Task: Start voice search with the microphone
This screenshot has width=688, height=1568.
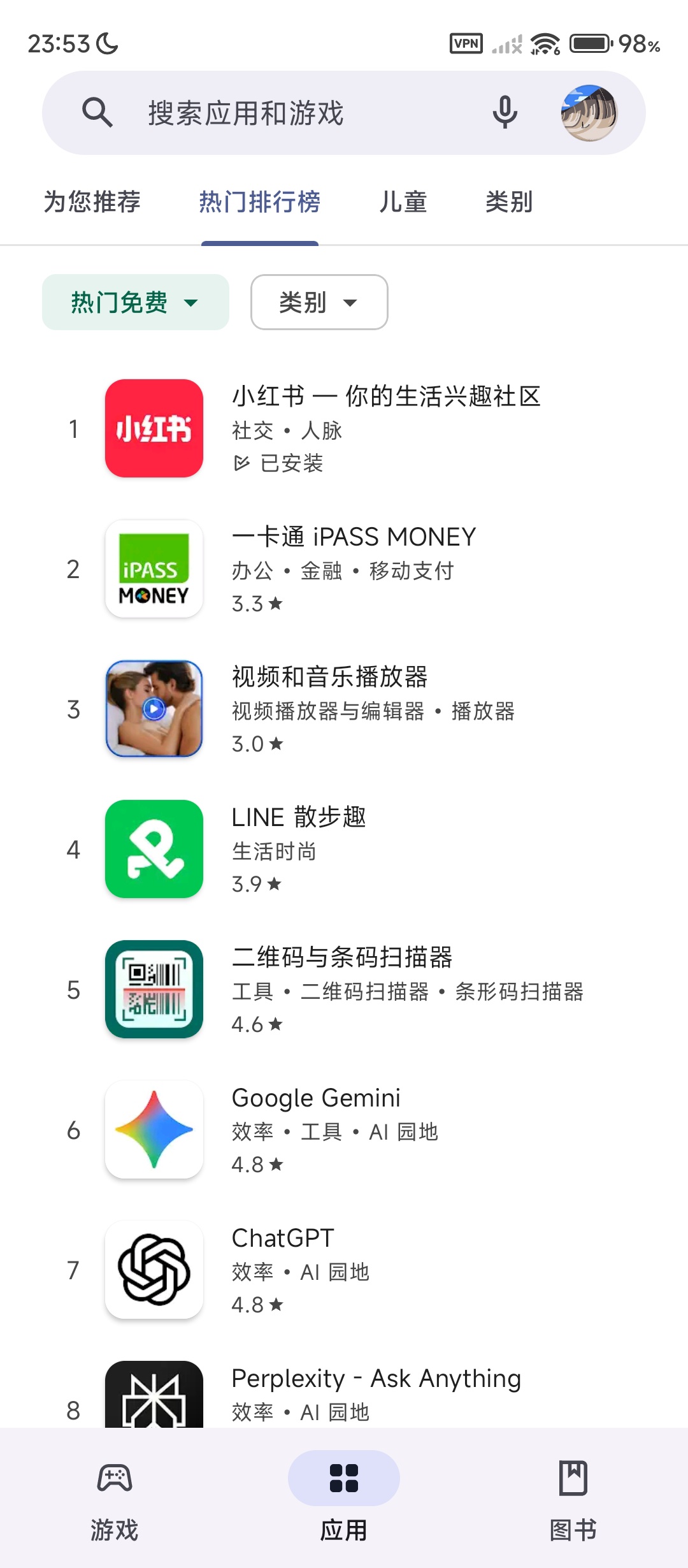Action: [x=505, y=113]
